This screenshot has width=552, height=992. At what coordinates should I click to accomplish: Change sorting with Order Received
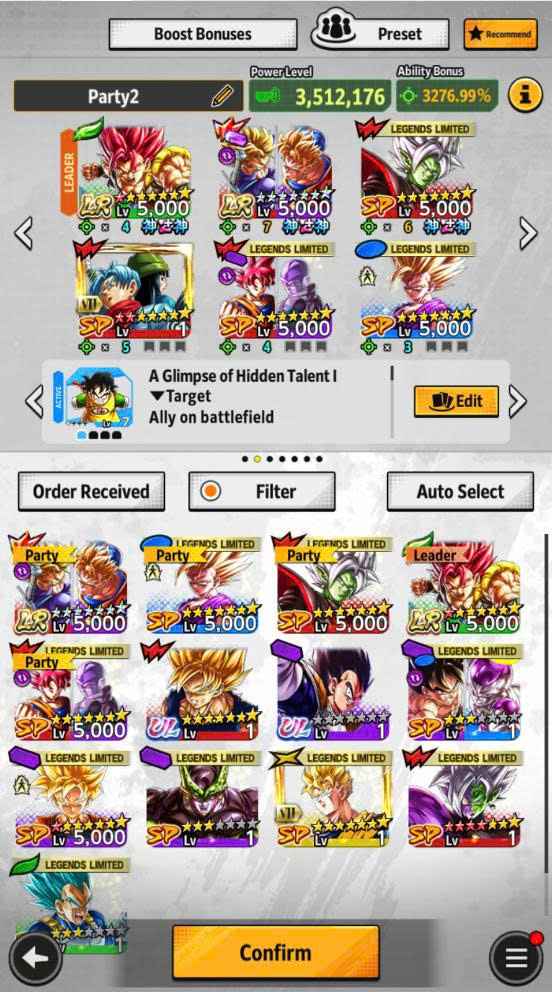click(92, 491)
